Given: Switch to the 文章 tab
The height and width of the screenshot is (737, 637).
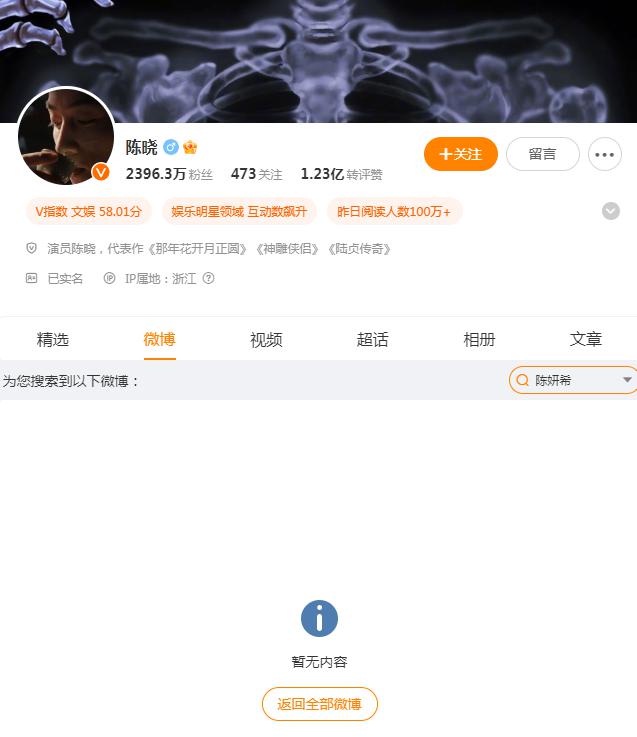Looking at the screenshot, I should (x=585, y=339).
